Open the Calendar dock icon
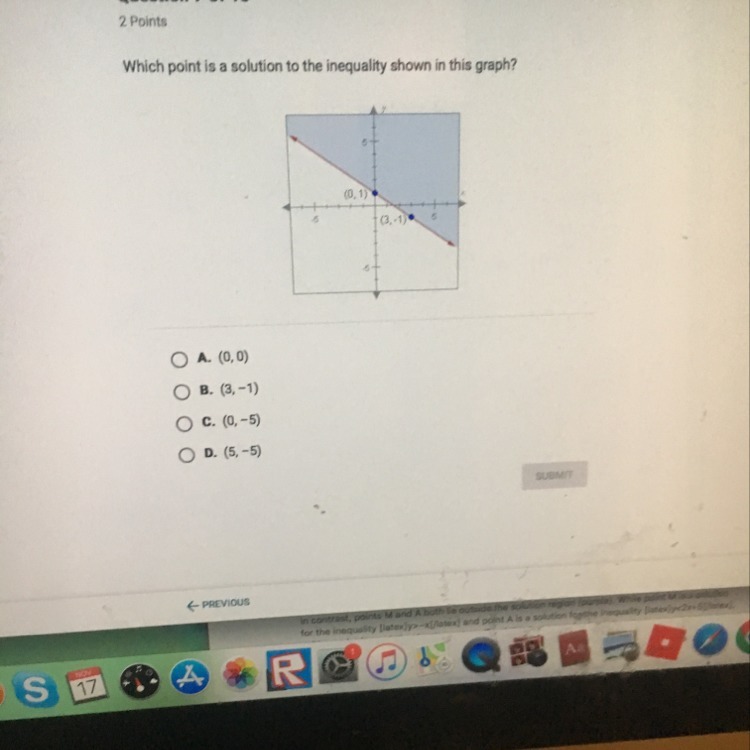The height and width of the screenshot is (750, 750). click(88, 685)
